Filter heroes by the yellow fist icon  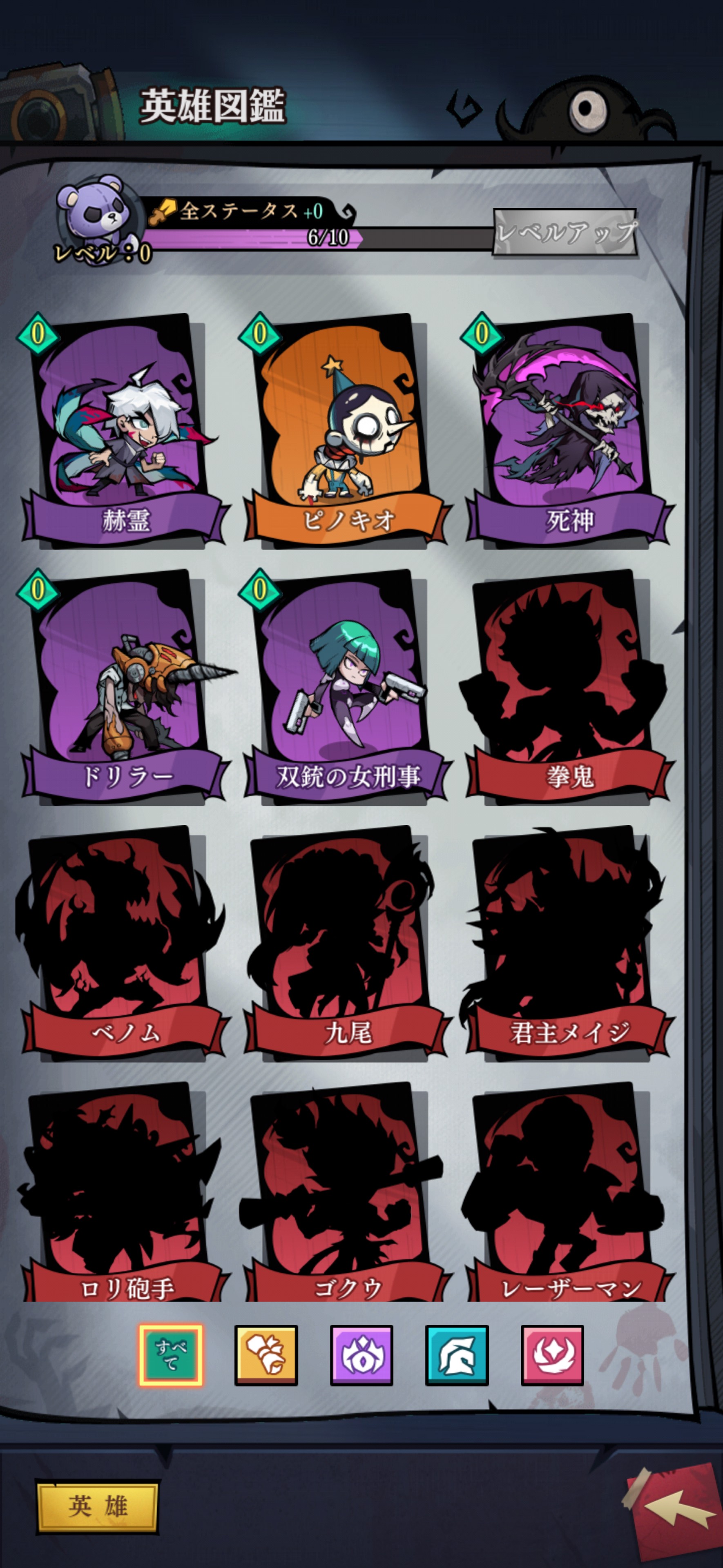[266, 1355]
